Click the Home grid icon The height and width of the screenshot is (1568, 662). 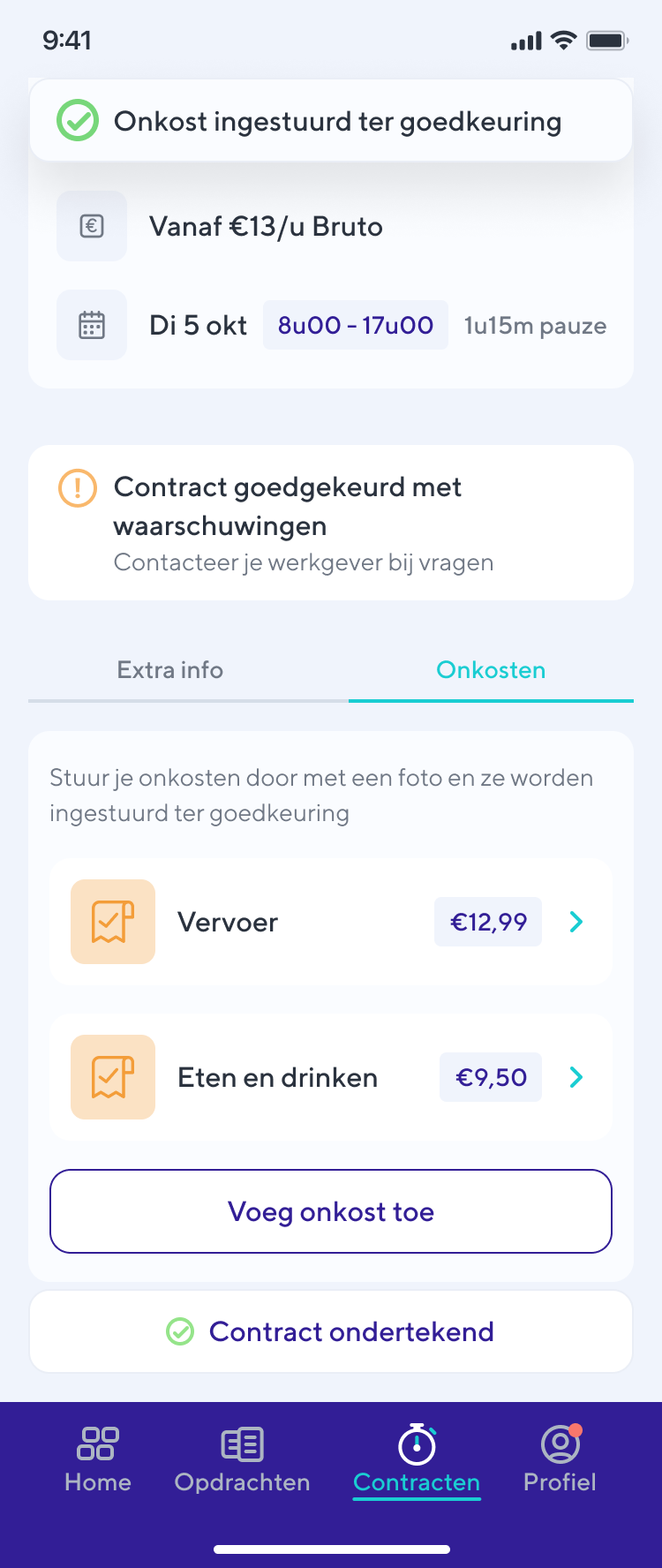[97, 1444]
